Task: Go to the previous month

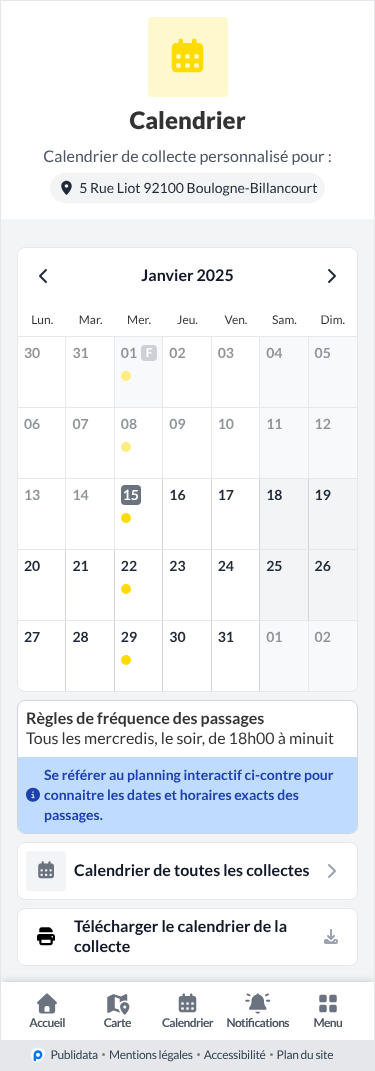Action: [x=43, y=276]
